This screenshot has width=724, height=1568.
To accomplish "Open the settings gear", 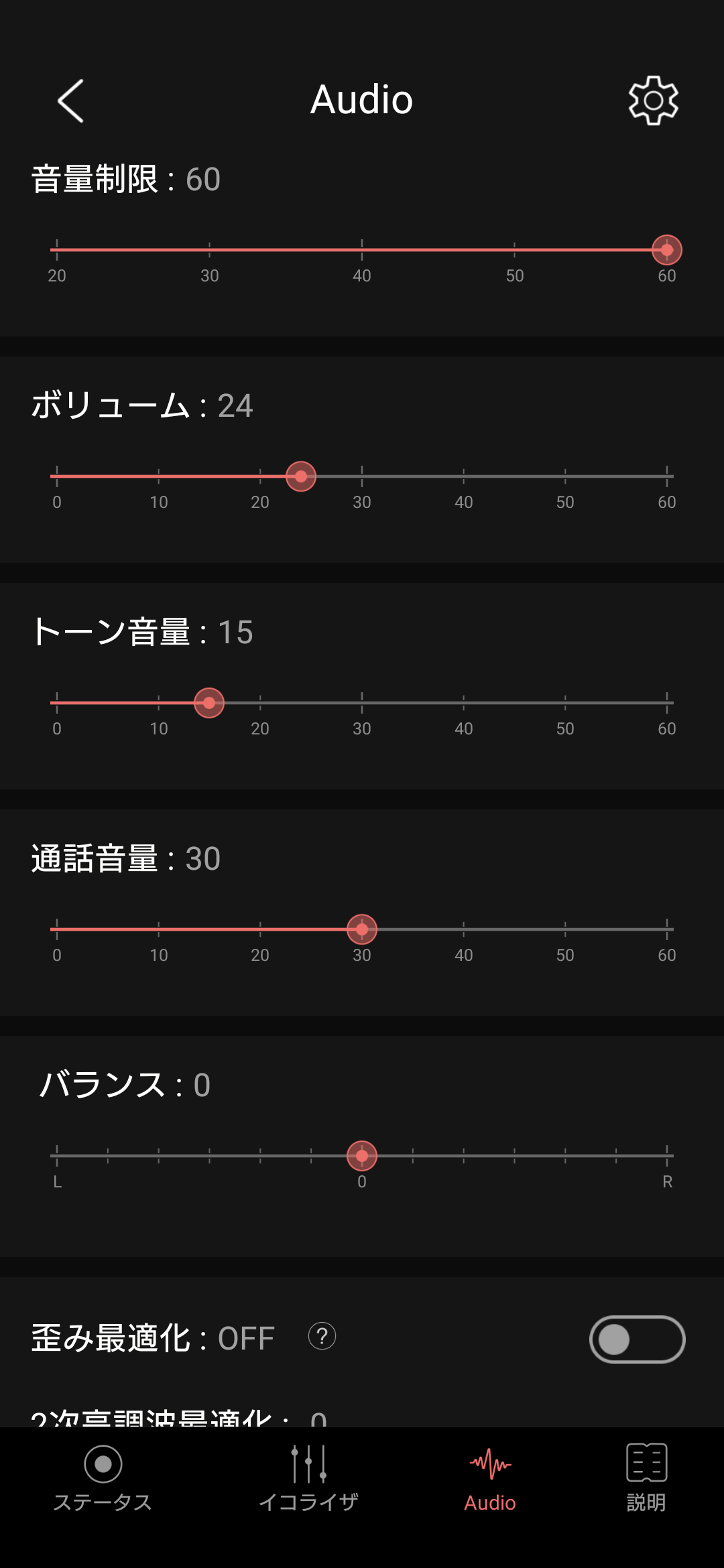I will pos(653,101).
